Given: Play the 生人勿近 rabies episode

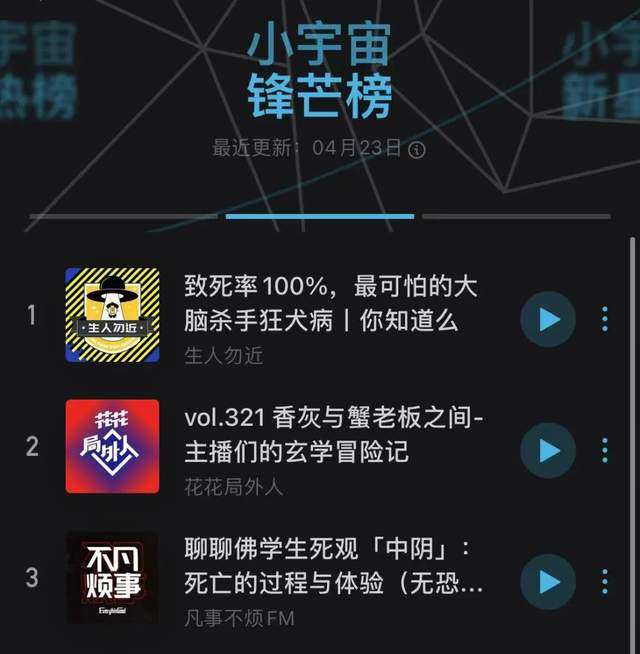Looking at the screenshot, I should (x=548, y=319).
